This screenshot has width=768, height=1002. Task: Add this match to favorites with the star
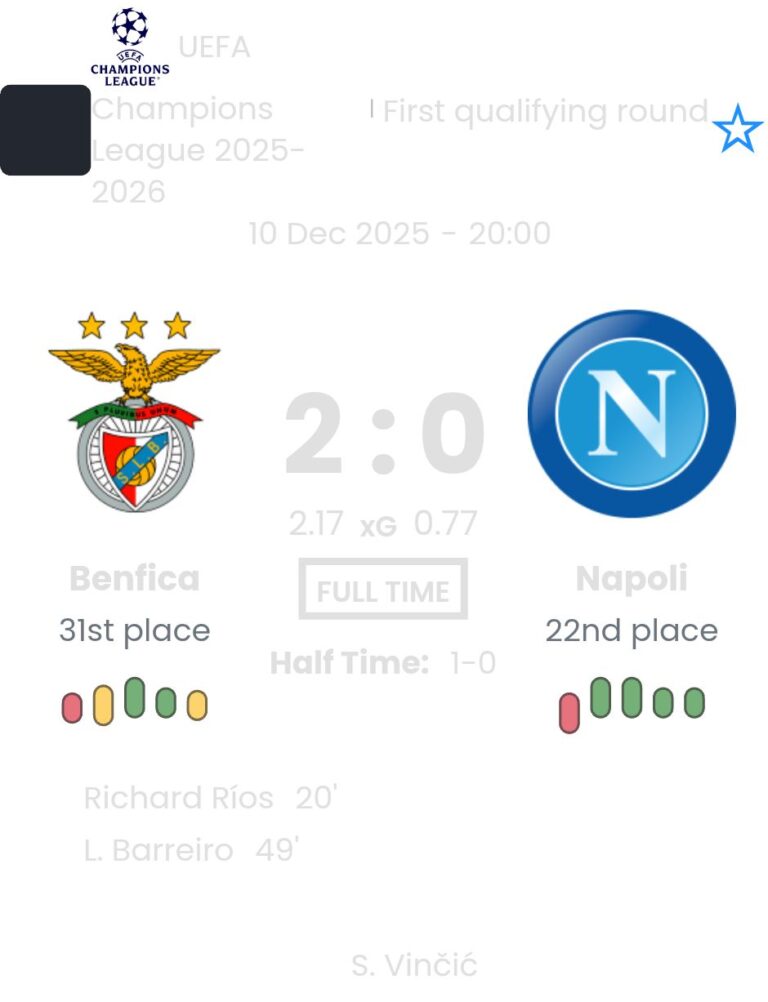(737, 132)
